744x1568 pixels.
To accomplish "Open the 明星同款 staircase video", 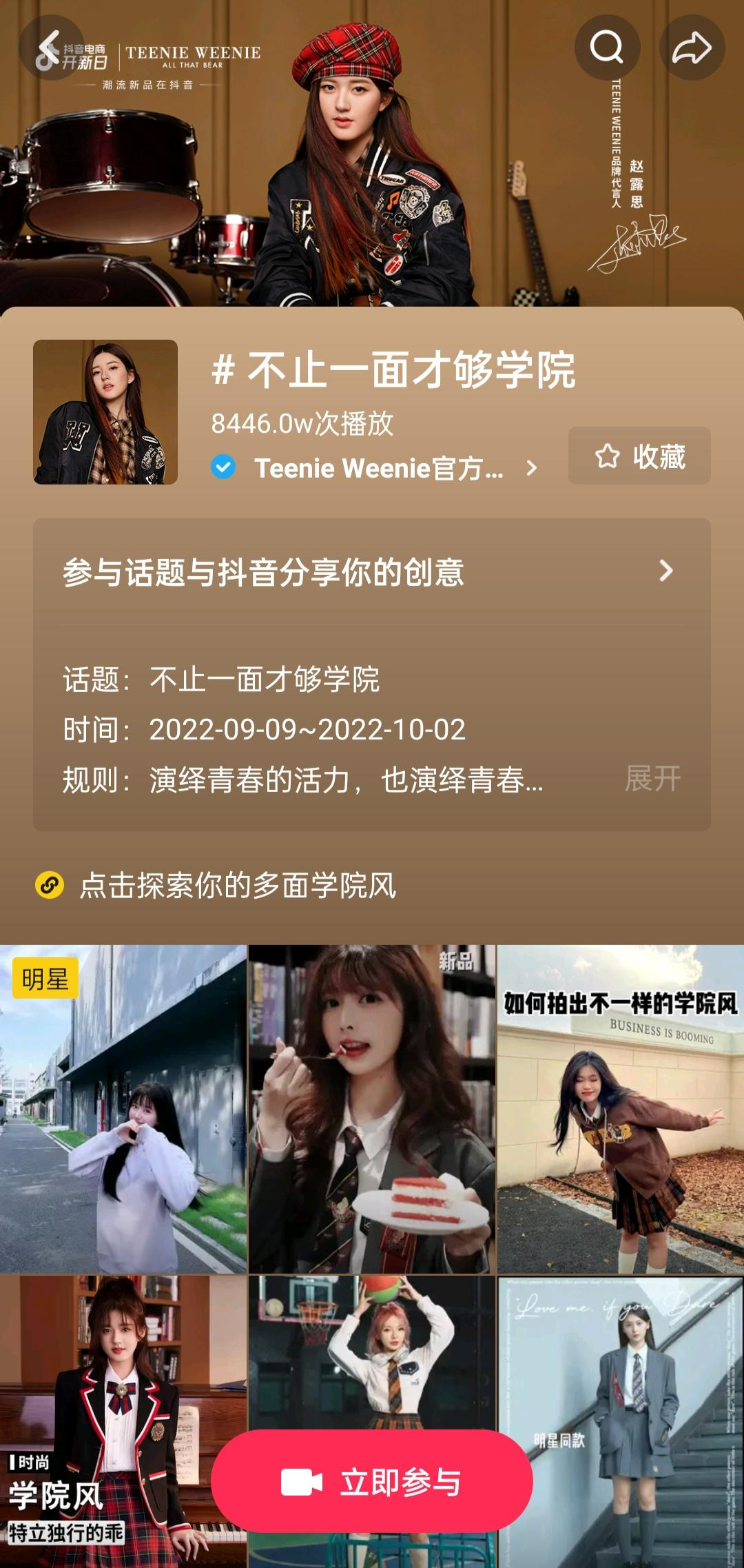I will (620, 1420).
